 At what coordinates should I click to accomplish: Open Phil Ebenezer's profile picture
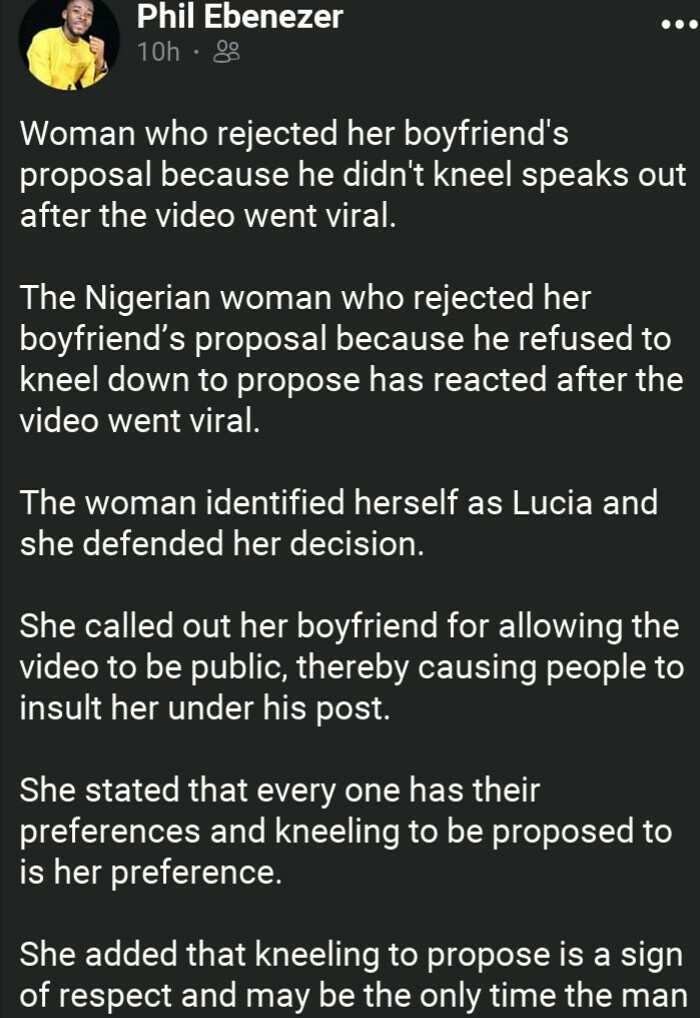tap(68, 43)
